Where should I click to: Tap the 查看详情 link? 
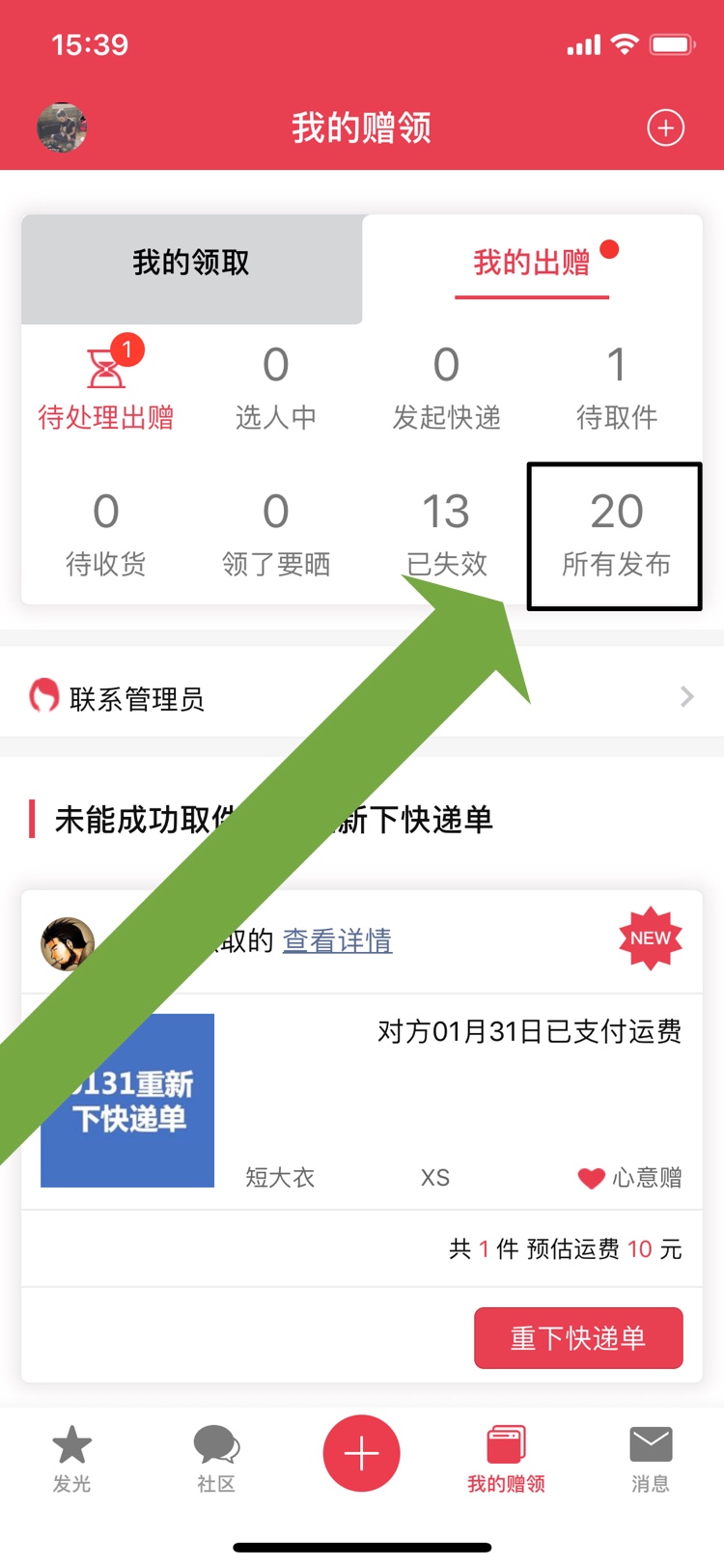click(337, 940)
